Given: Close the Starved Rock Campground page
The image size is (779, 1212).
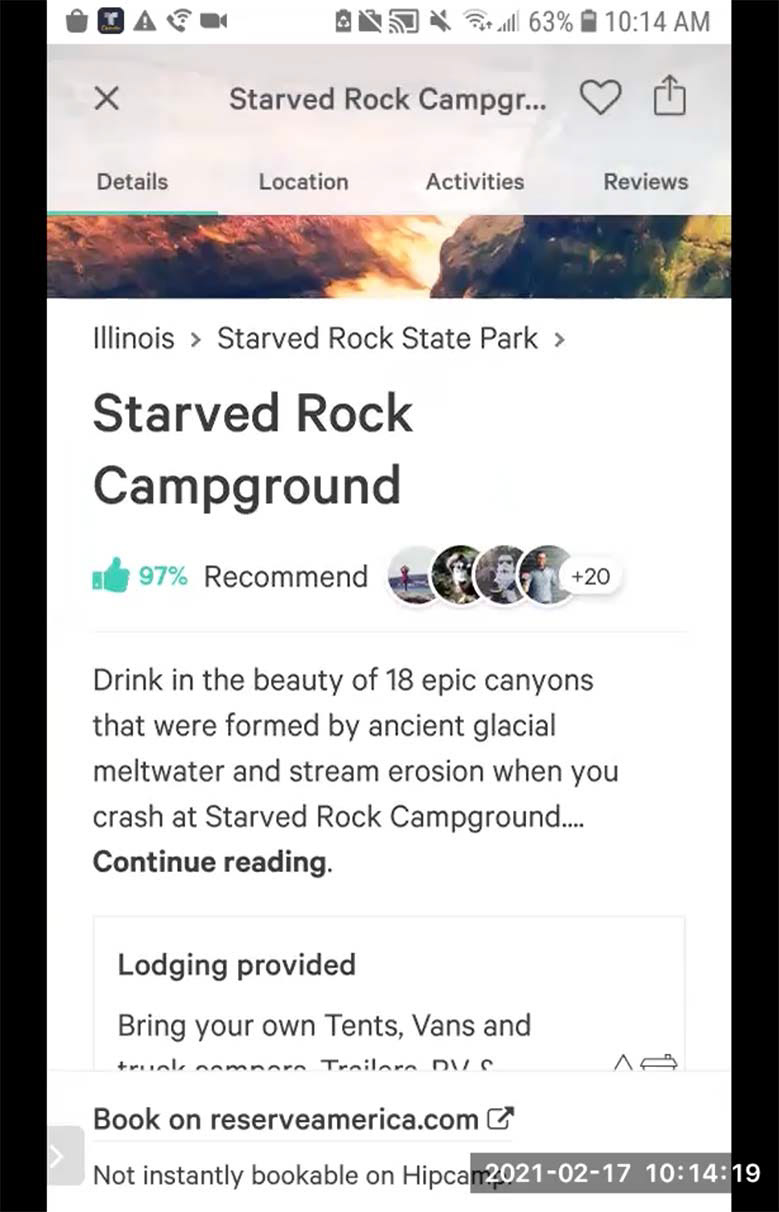Looking at the screenshot, I should [106, 98].
